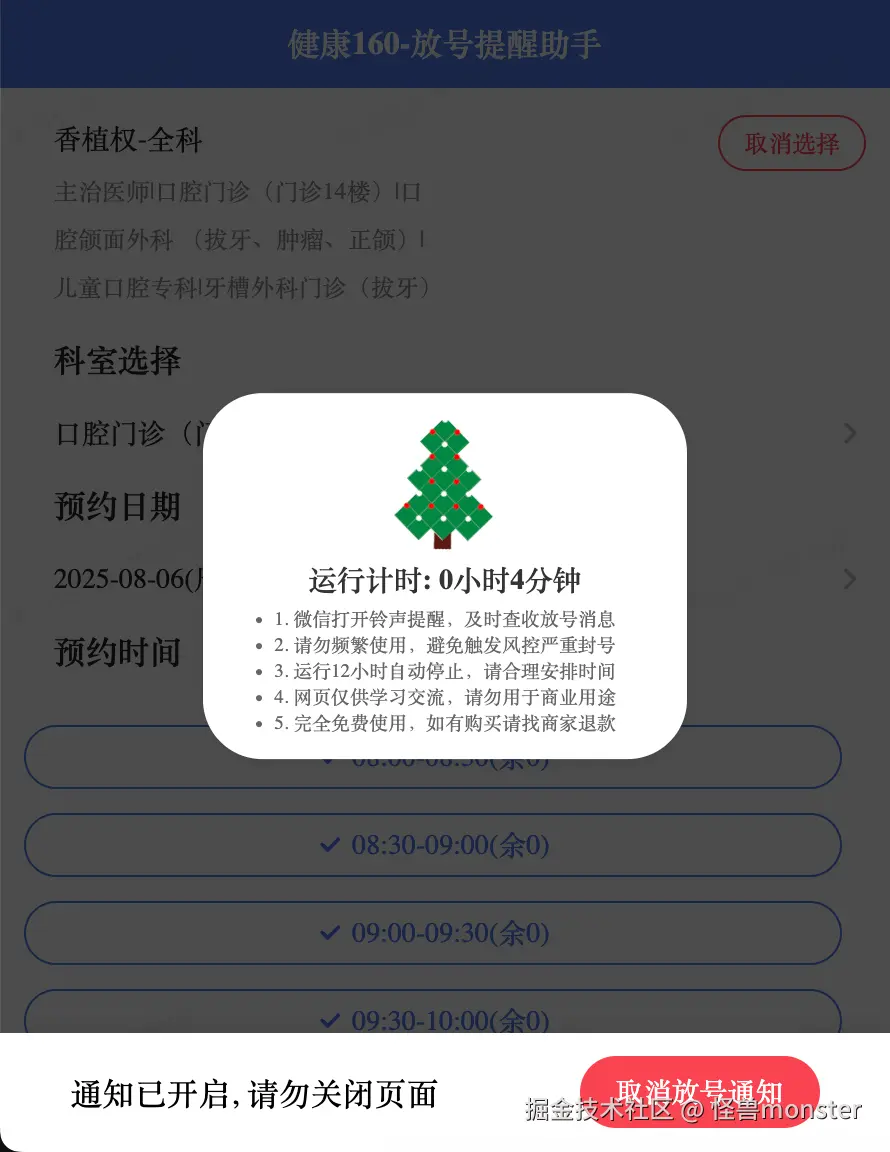Screen dimensions: 890x1152
Task: Click the 通知已开启 notification status text
Action: (254, 1094)
